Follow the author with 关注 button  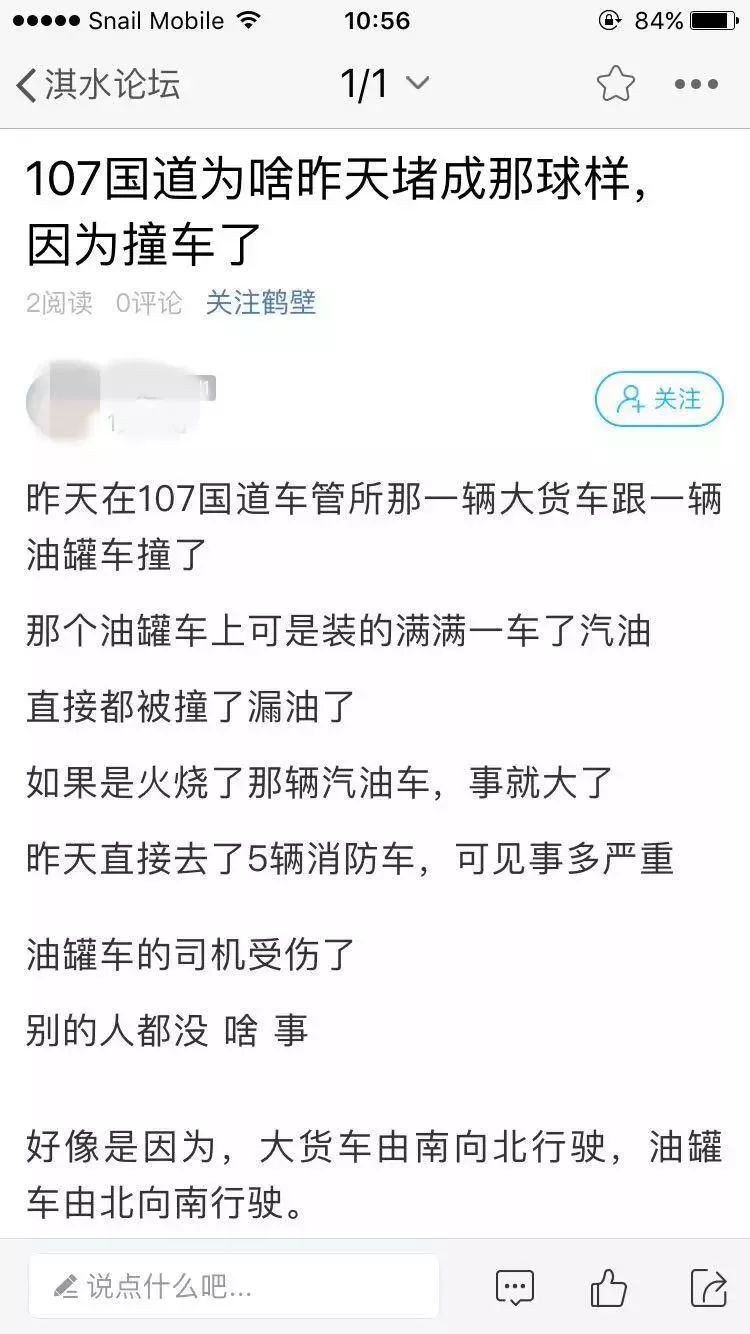(659, 400)
